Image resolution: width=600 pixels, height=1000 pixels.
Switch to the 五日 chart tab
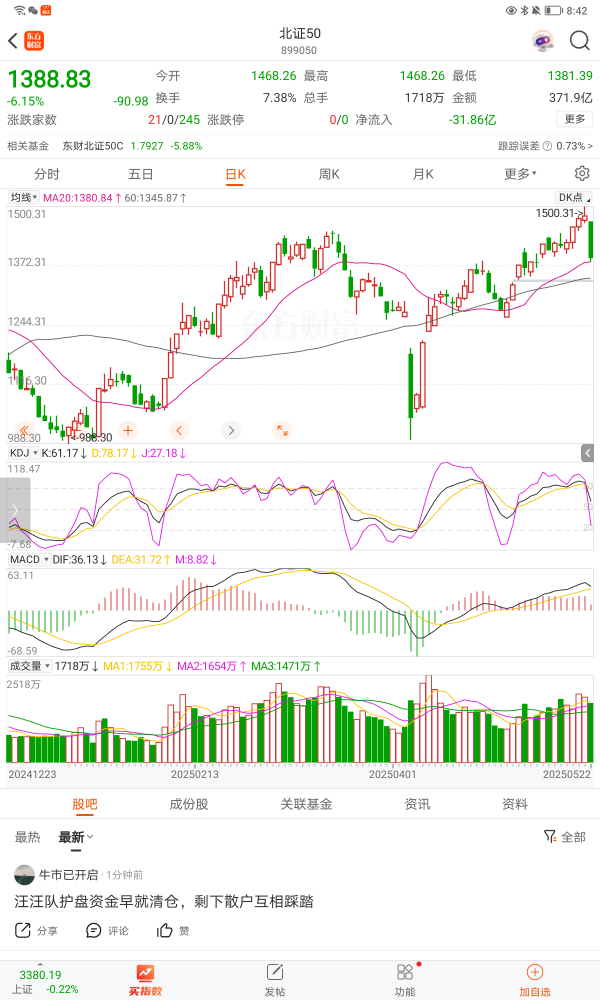[141, 174]
